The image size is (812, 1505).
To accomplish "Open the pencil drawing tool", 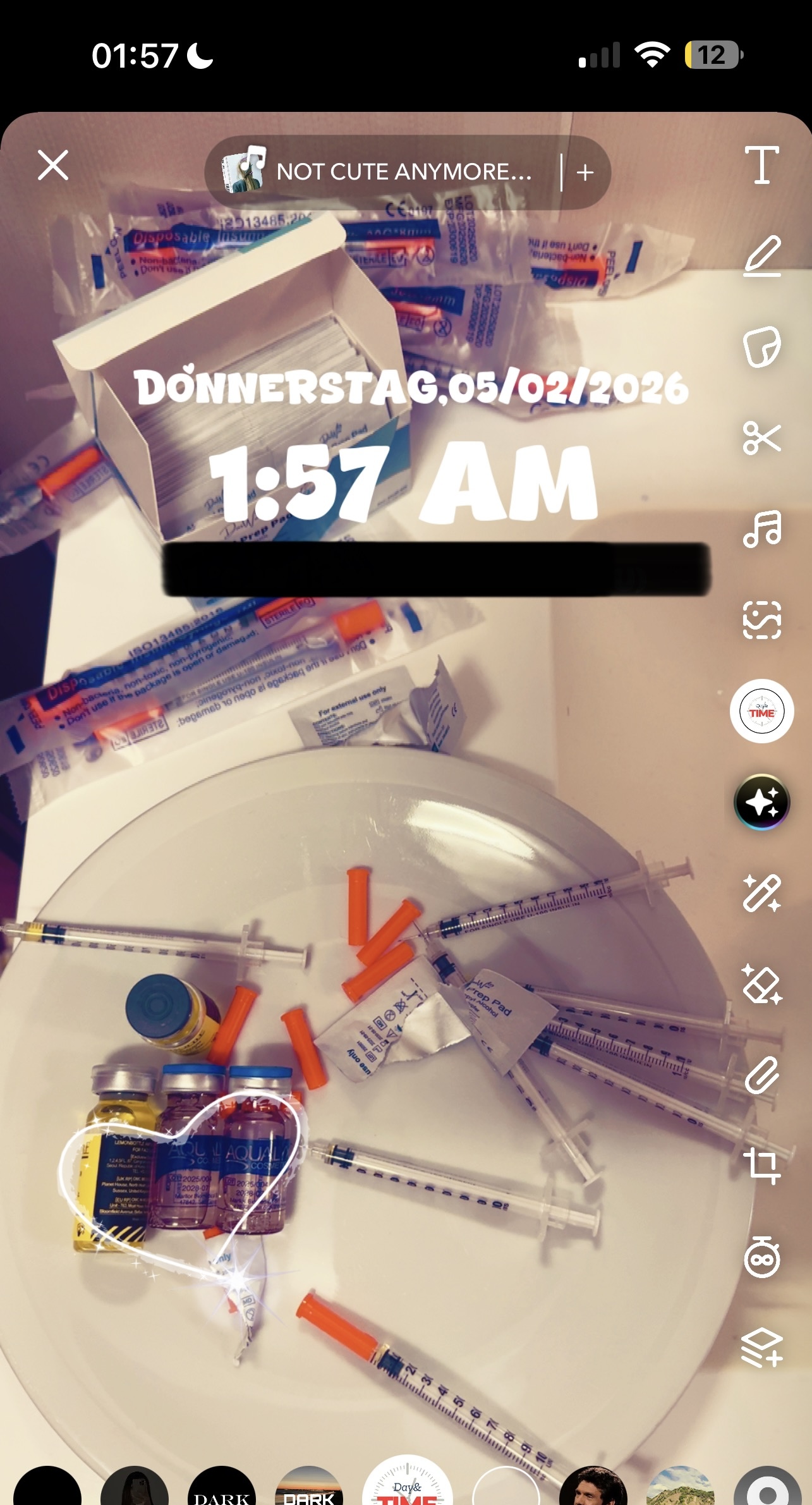I will [x=762, y=256].
